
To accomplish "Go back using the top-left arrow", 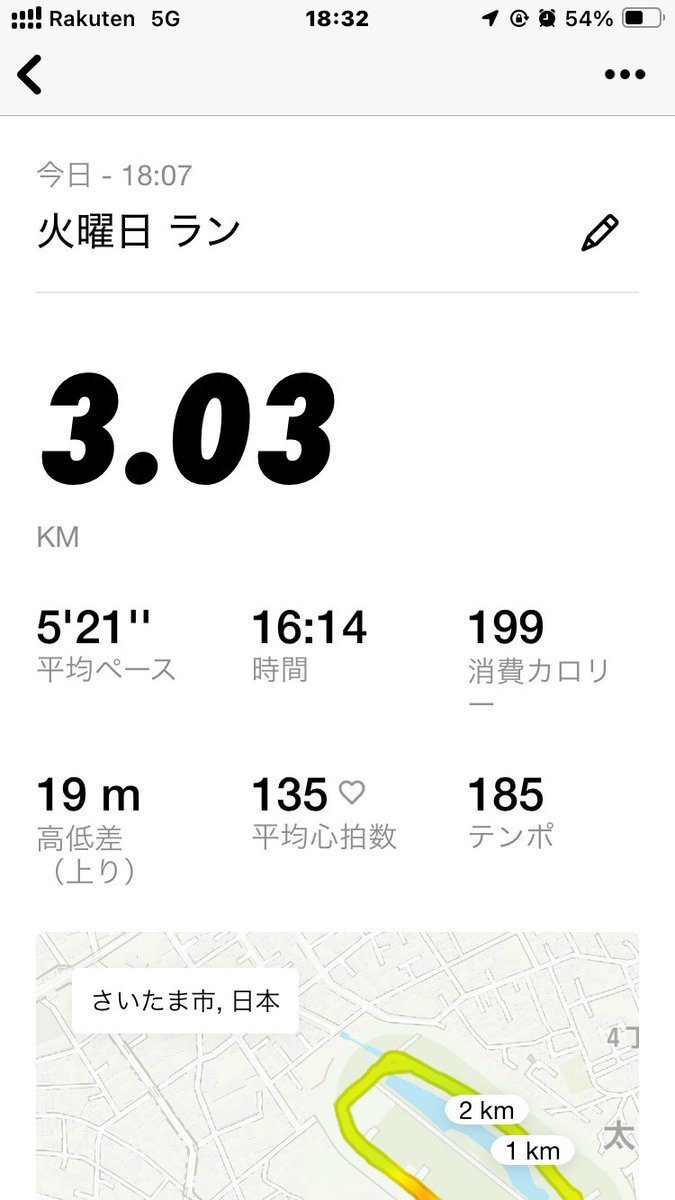I will [x=30, y=75].
